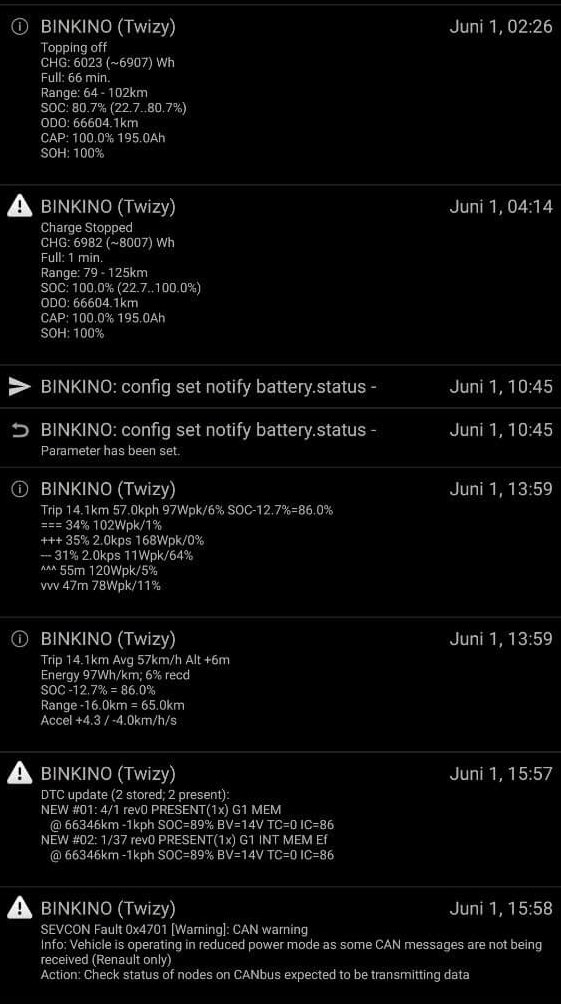Open the Charge Stopped alert from 04:14
Image resolution: width=561 pixels, height=1004 pixels.
coord(280,275)
